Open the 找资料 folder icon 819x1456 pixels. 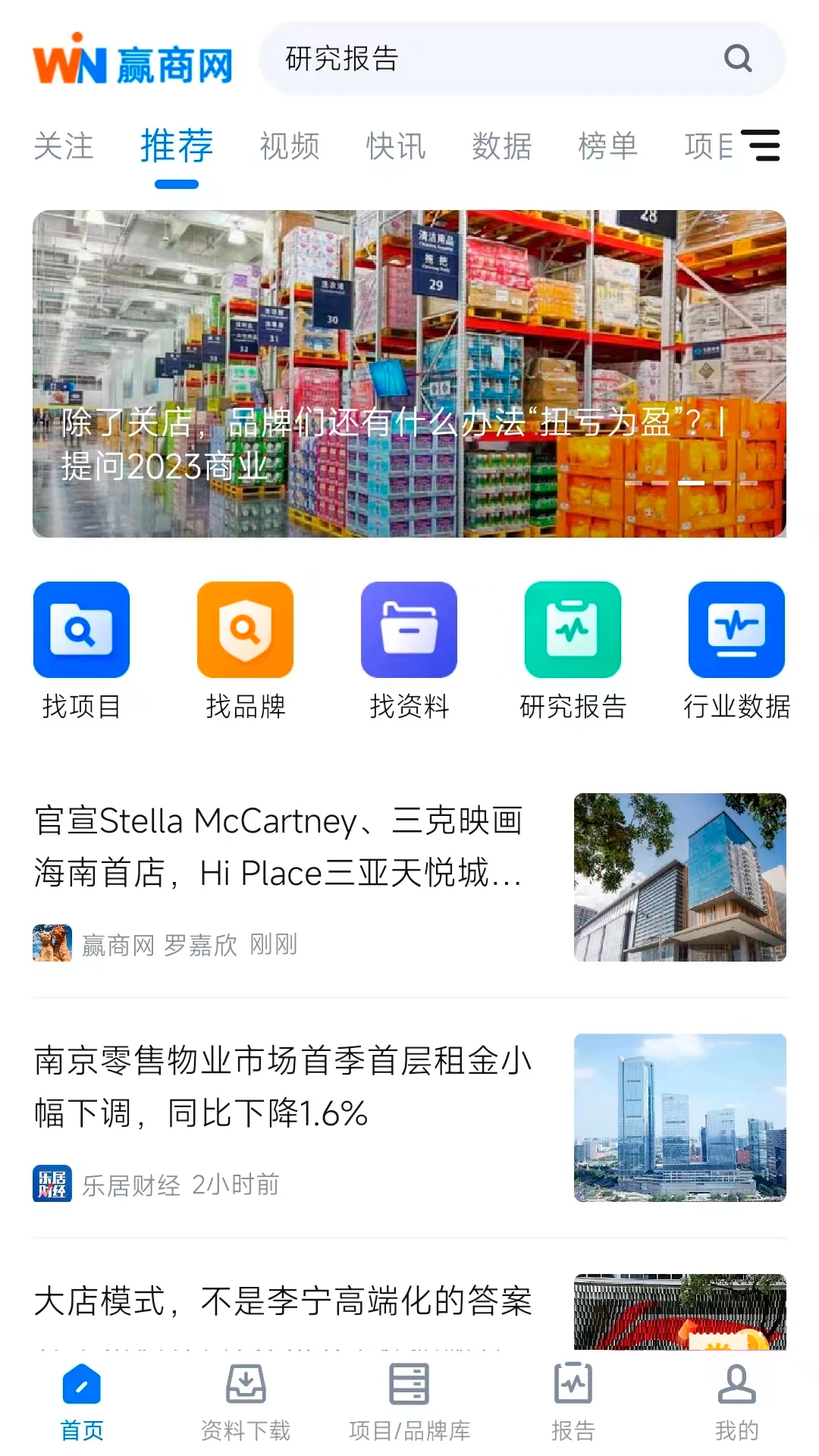click(x=409, y=629)
